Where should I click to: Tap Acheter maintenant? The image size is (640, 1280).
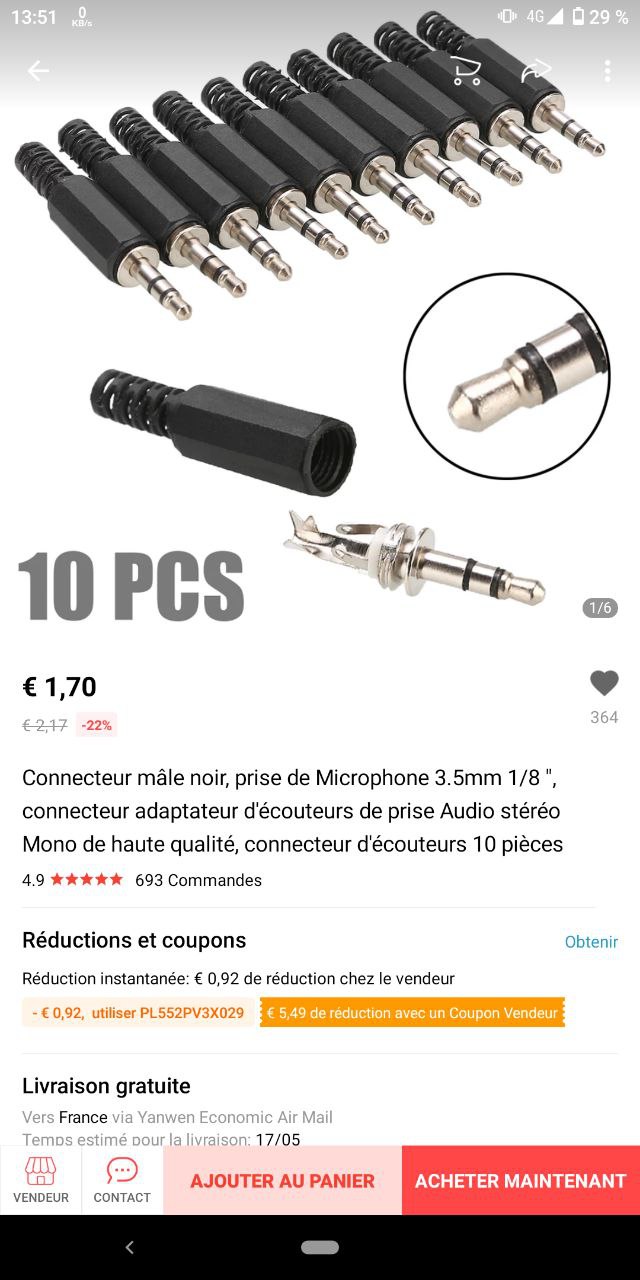pyautogui.click(x=521, y=1181)
